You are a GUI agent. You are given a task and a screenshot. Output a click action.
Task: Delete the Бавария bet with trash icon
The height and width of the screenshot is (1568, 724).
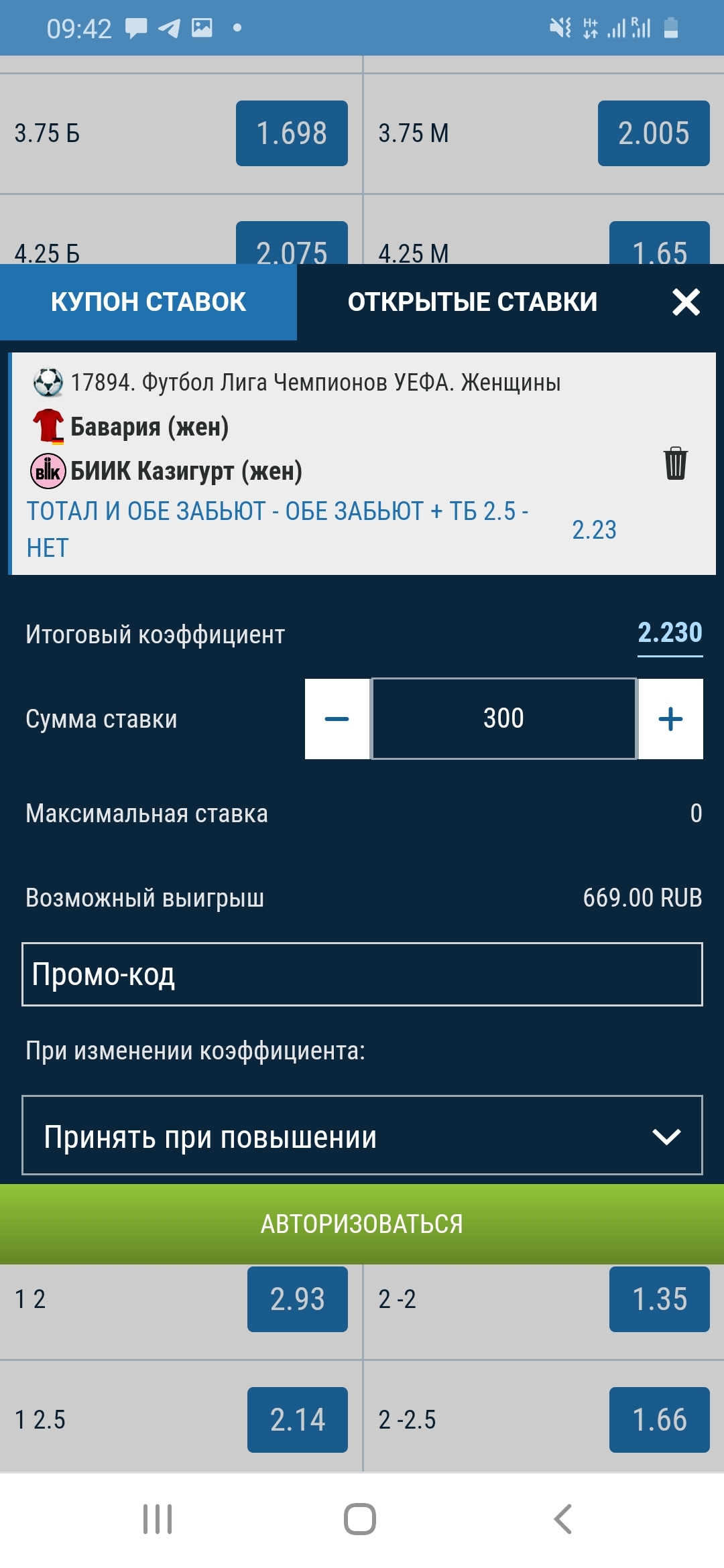[x=675, y=463]
